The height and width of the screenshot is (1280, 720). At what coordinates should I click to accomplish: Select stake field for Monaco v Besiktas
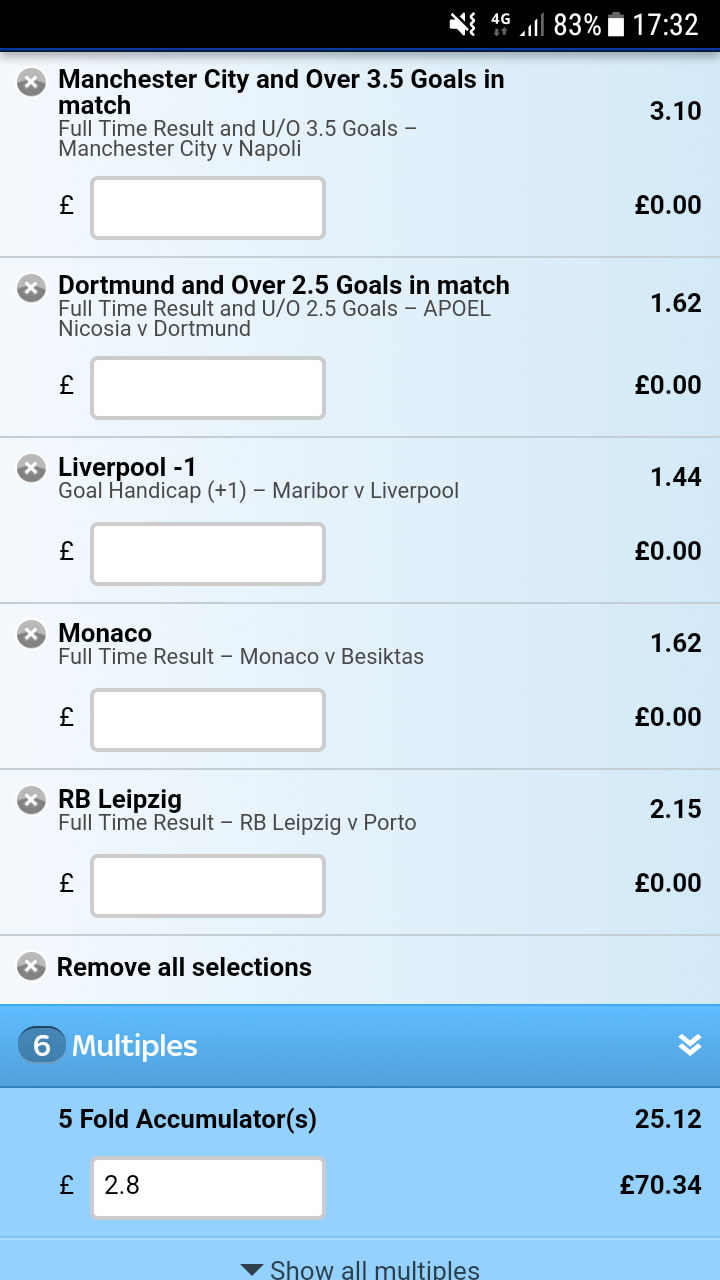point(208,720)
